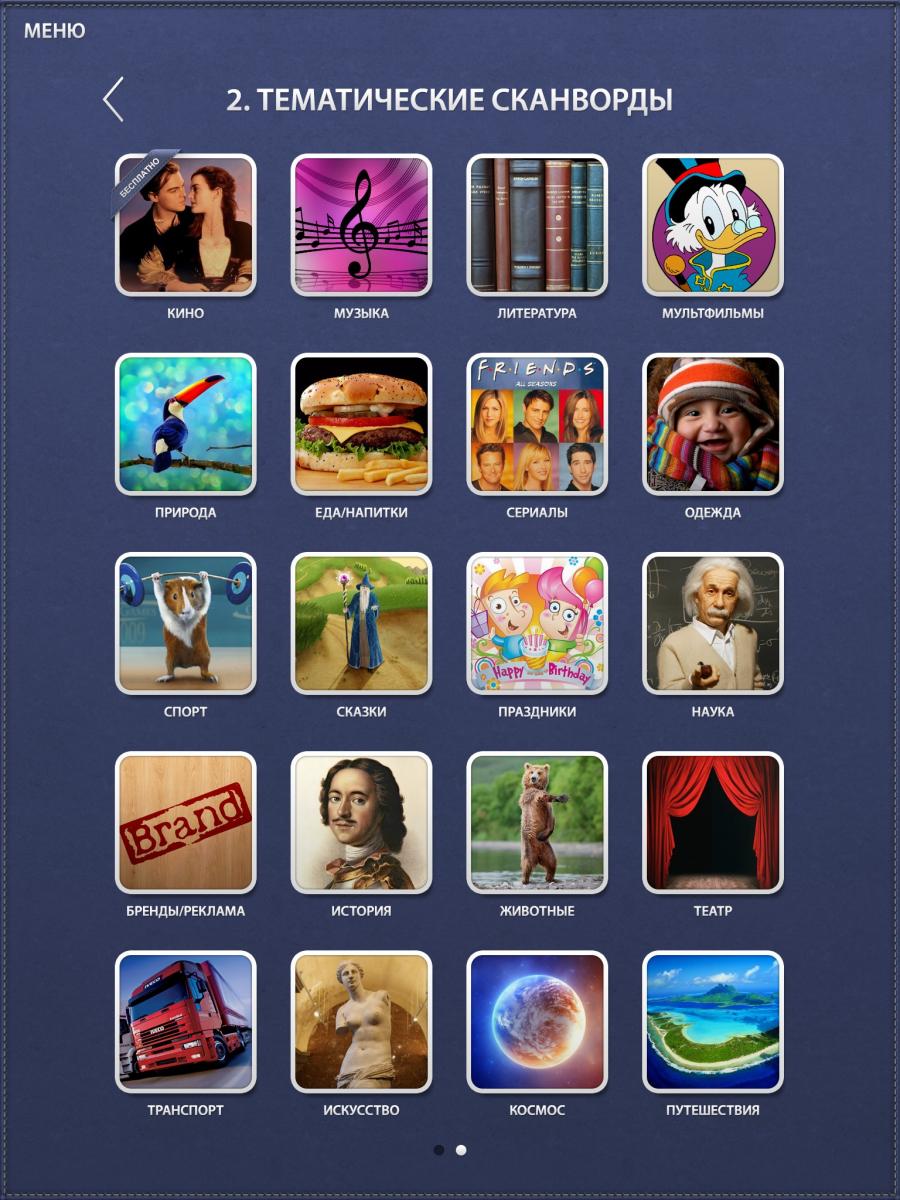Choose the МУЛЬТФИЛЬМЫ category
The image size is (900, 1200).
[712, 225]
